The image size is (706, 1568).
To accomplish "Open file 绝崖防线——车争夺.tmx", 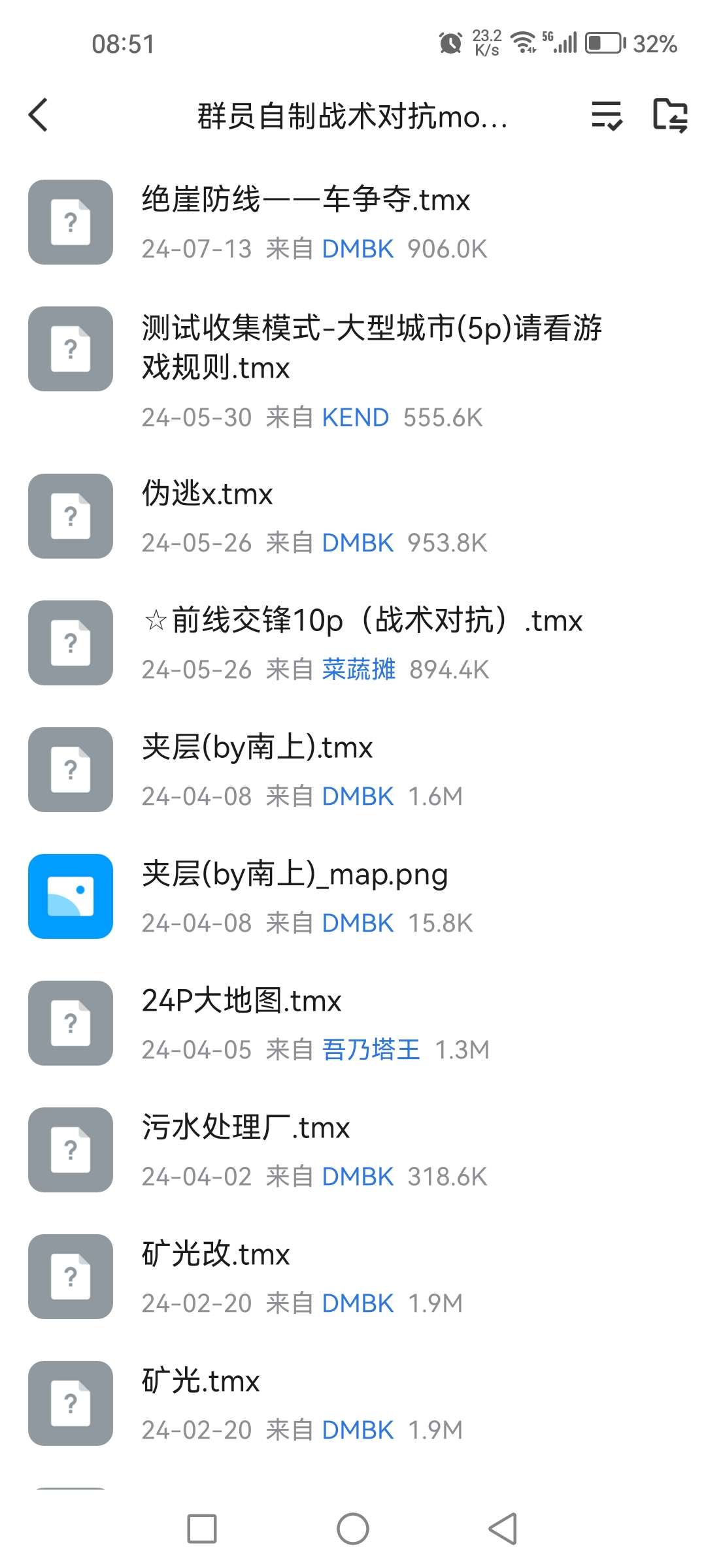I will click(353, 222).
